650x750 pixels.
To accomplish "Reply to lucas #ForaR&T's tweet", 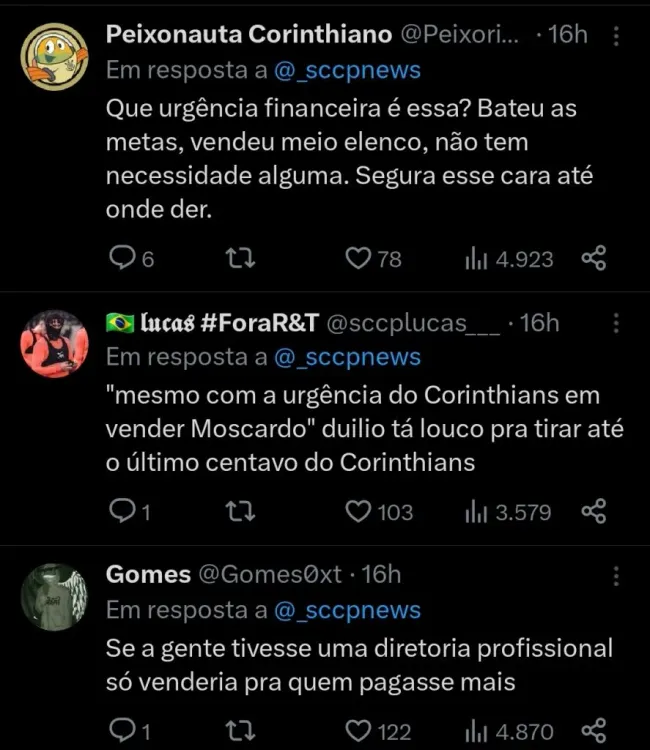I will 121,512.
